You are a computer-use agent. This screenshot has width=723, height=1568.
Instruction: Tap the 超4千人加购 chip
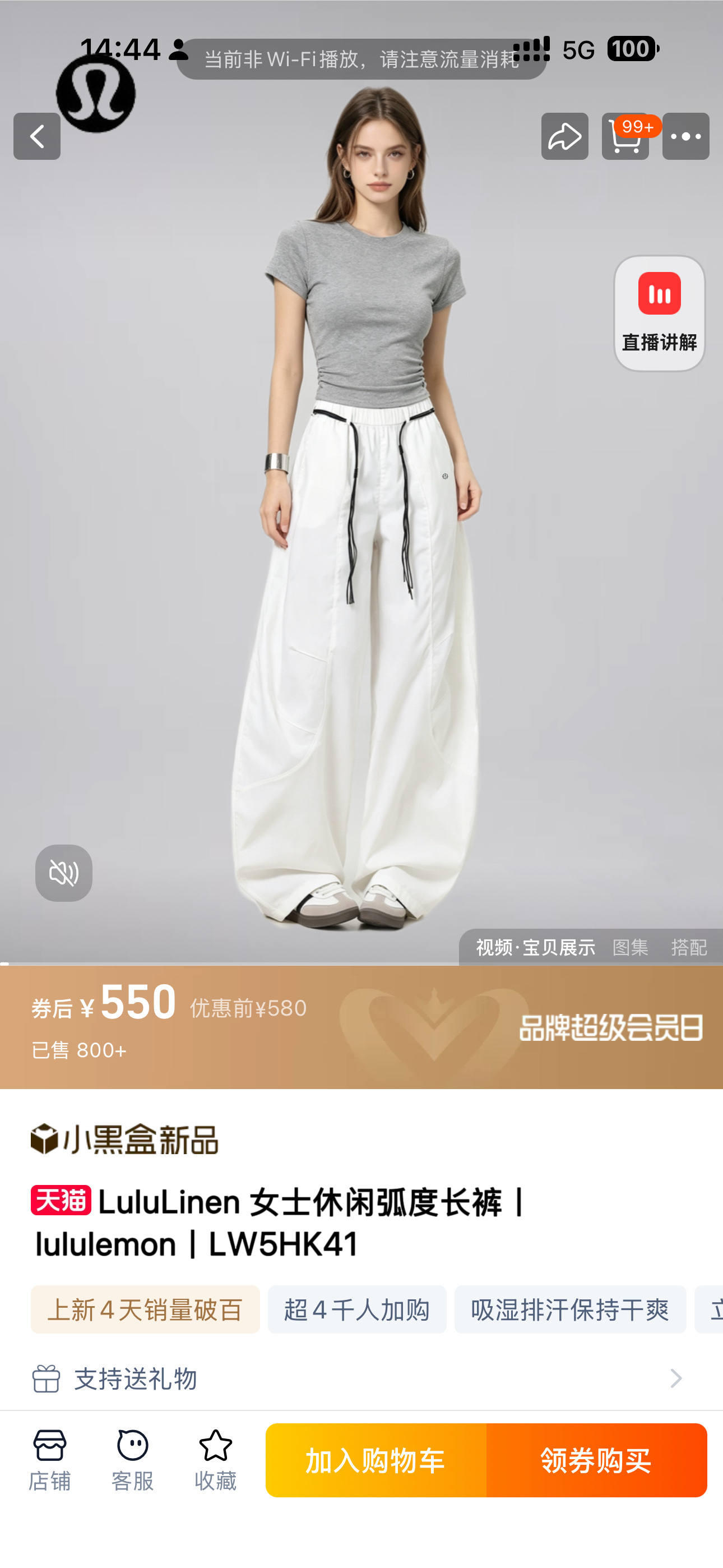(357, 1309)
